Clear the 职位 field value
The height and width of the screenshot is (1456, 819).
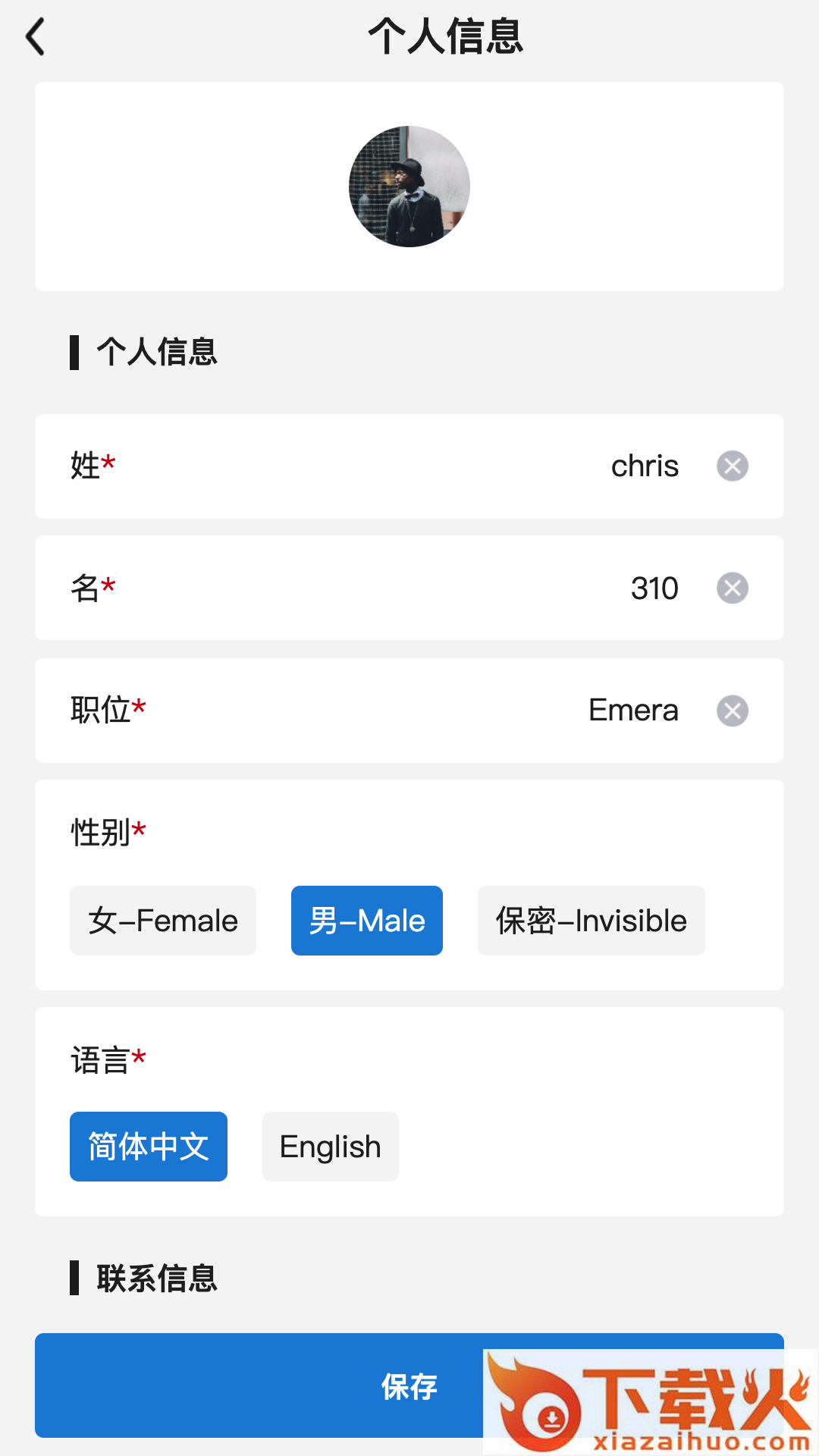tap(732, 711)
